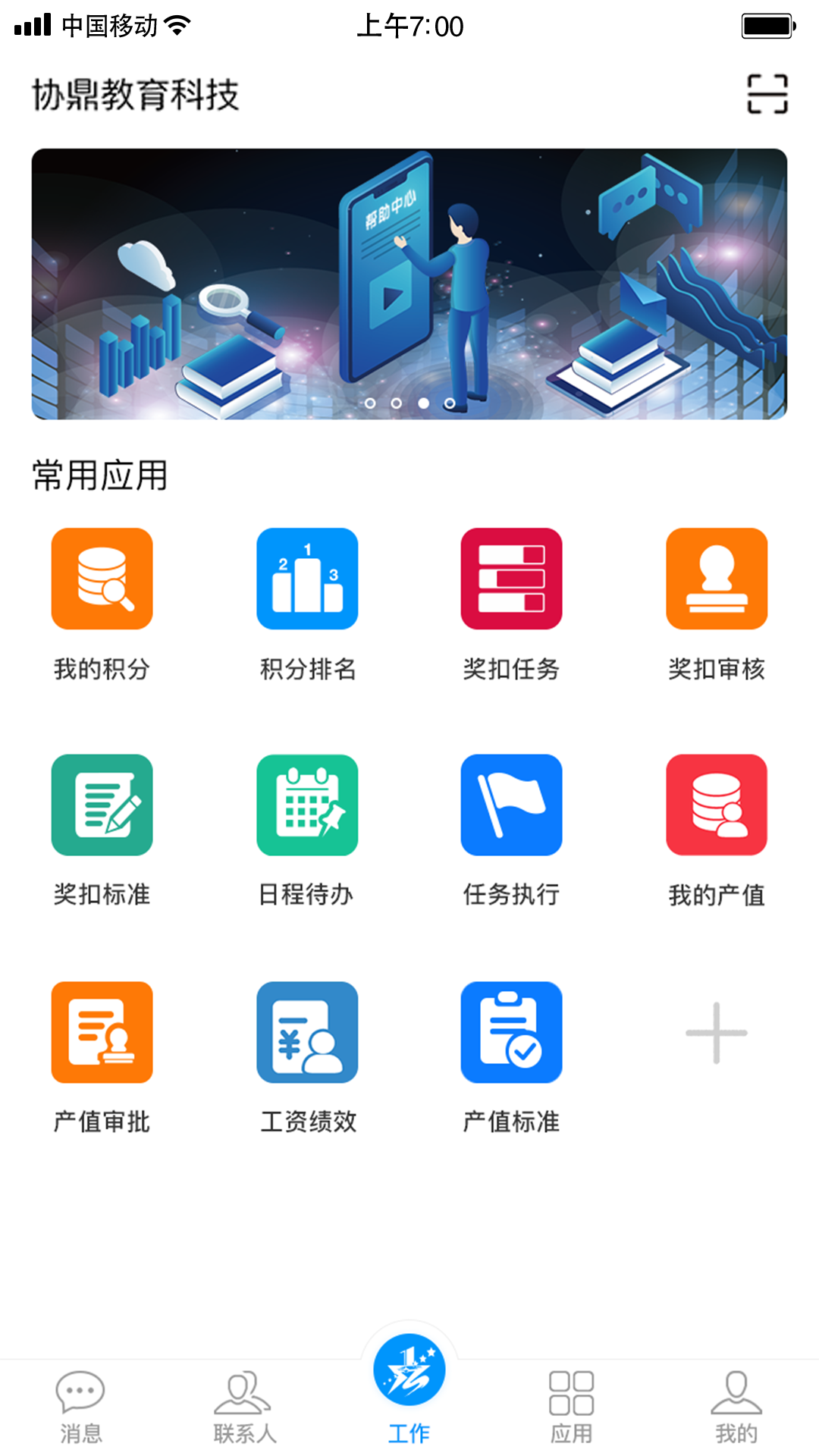Open the scan icon in the header
Screen dimensions: 819x1456
tap(767, 94)
